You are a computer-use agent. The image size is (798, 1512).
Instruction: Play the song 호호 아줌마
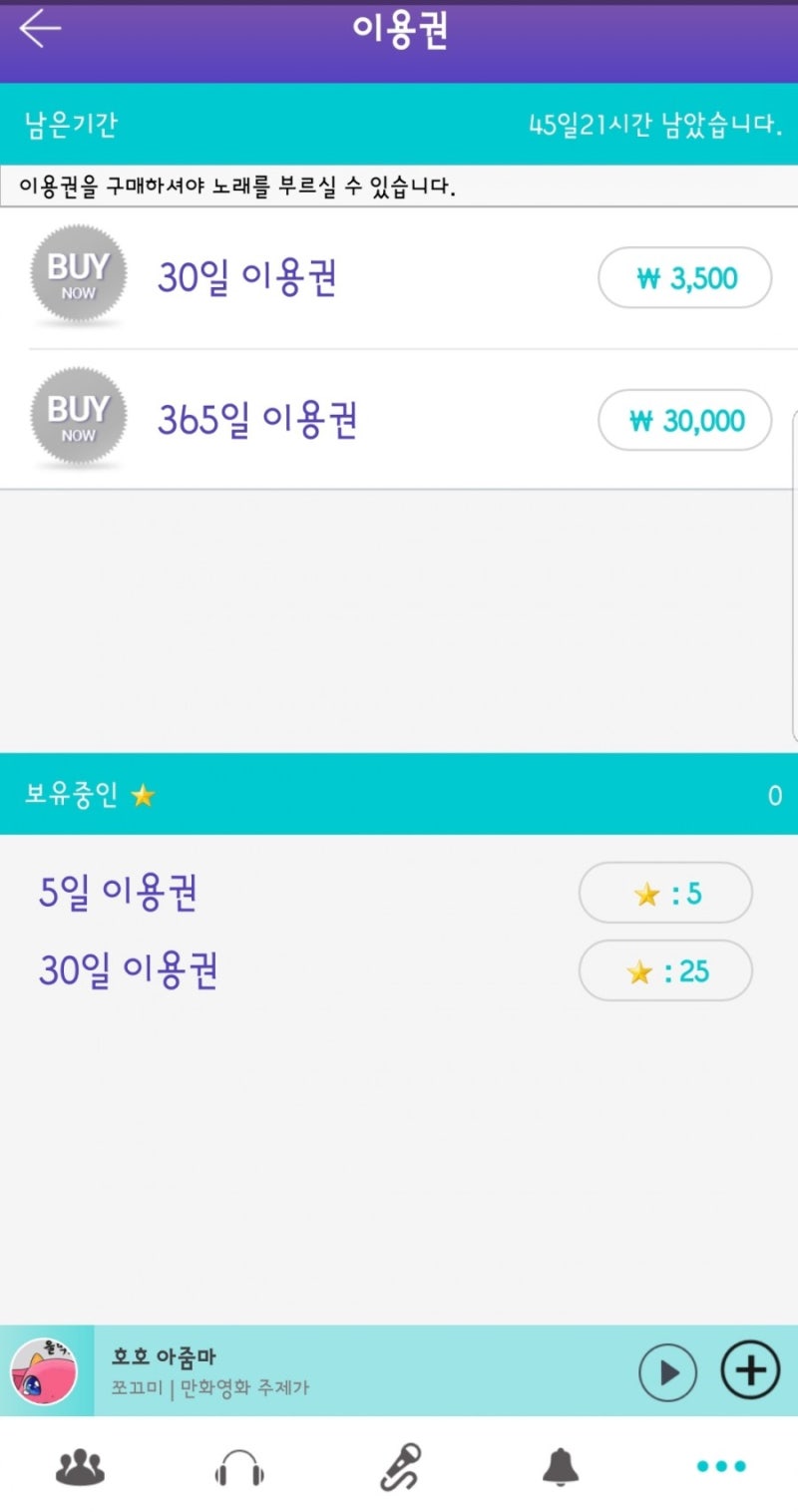click(x=667, y=1371)
